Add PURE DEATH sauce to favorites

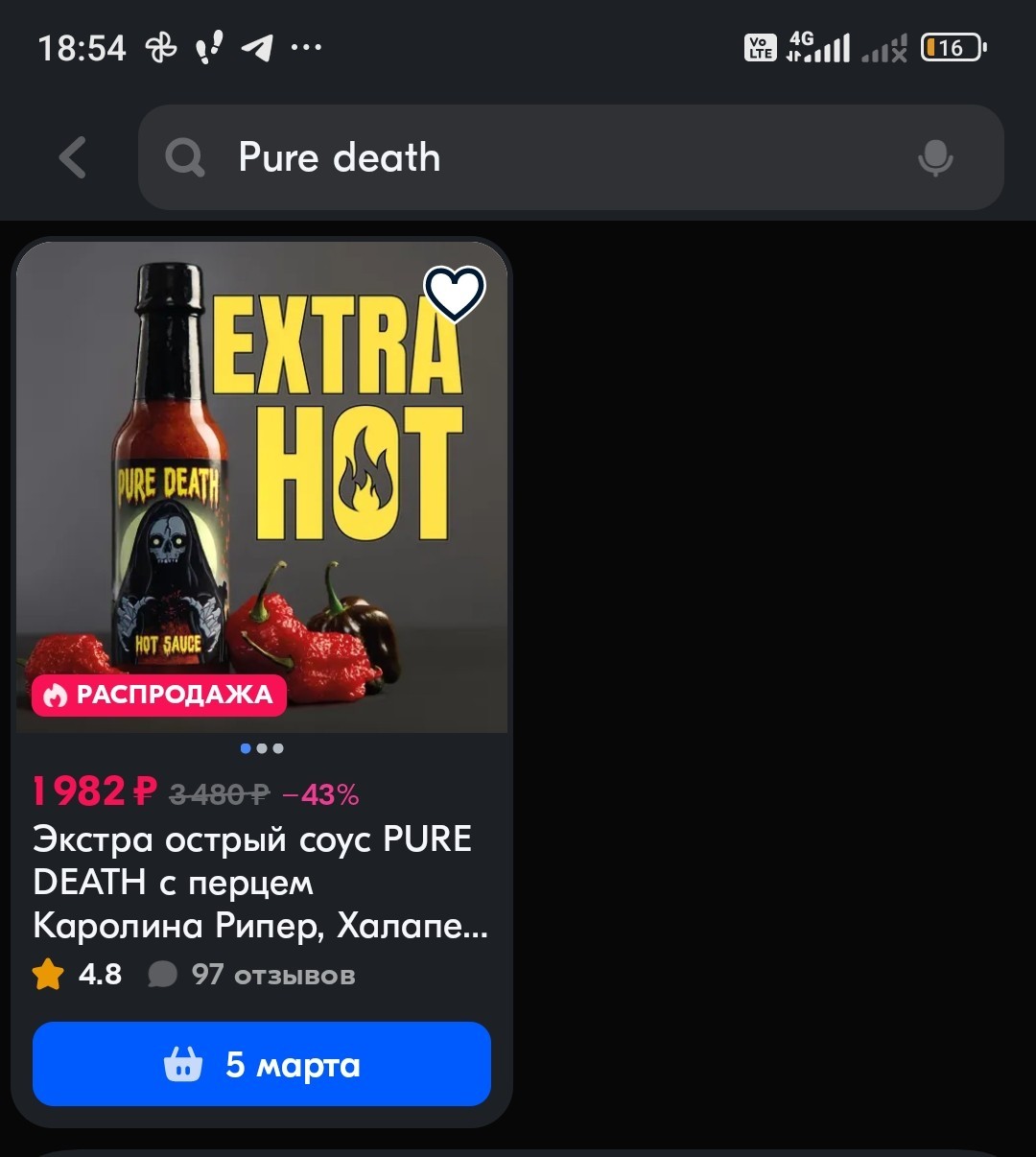coord(455,294)
